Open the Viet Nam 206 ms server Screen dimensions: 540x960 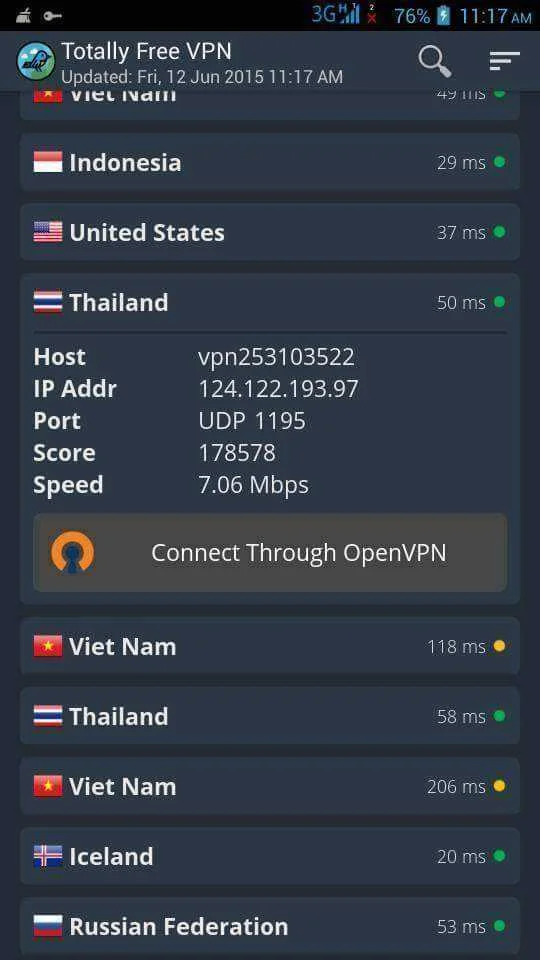click(x=270, y=786)
